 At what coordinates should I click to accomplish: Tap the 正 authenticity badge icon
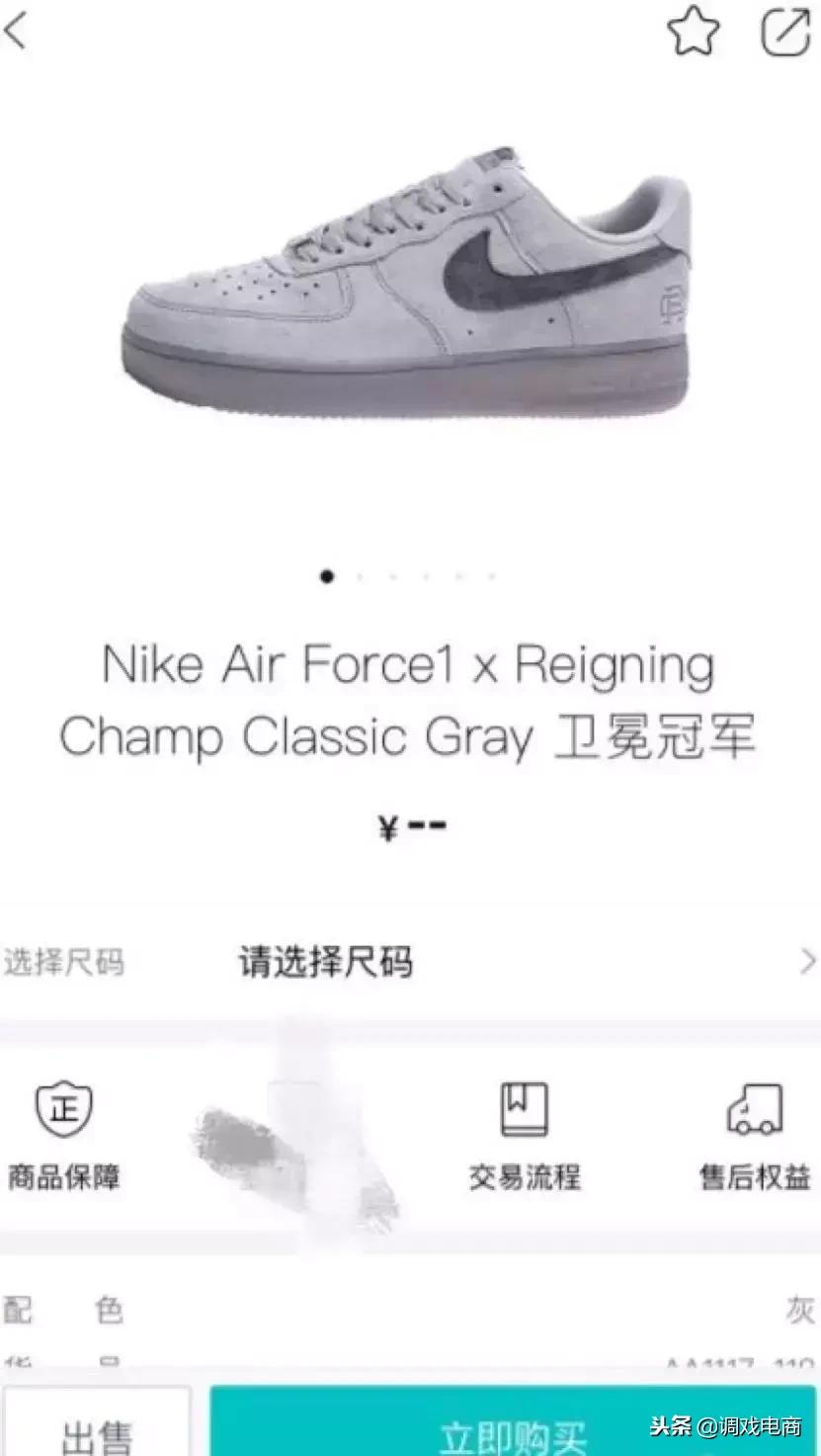(64, 1109)
